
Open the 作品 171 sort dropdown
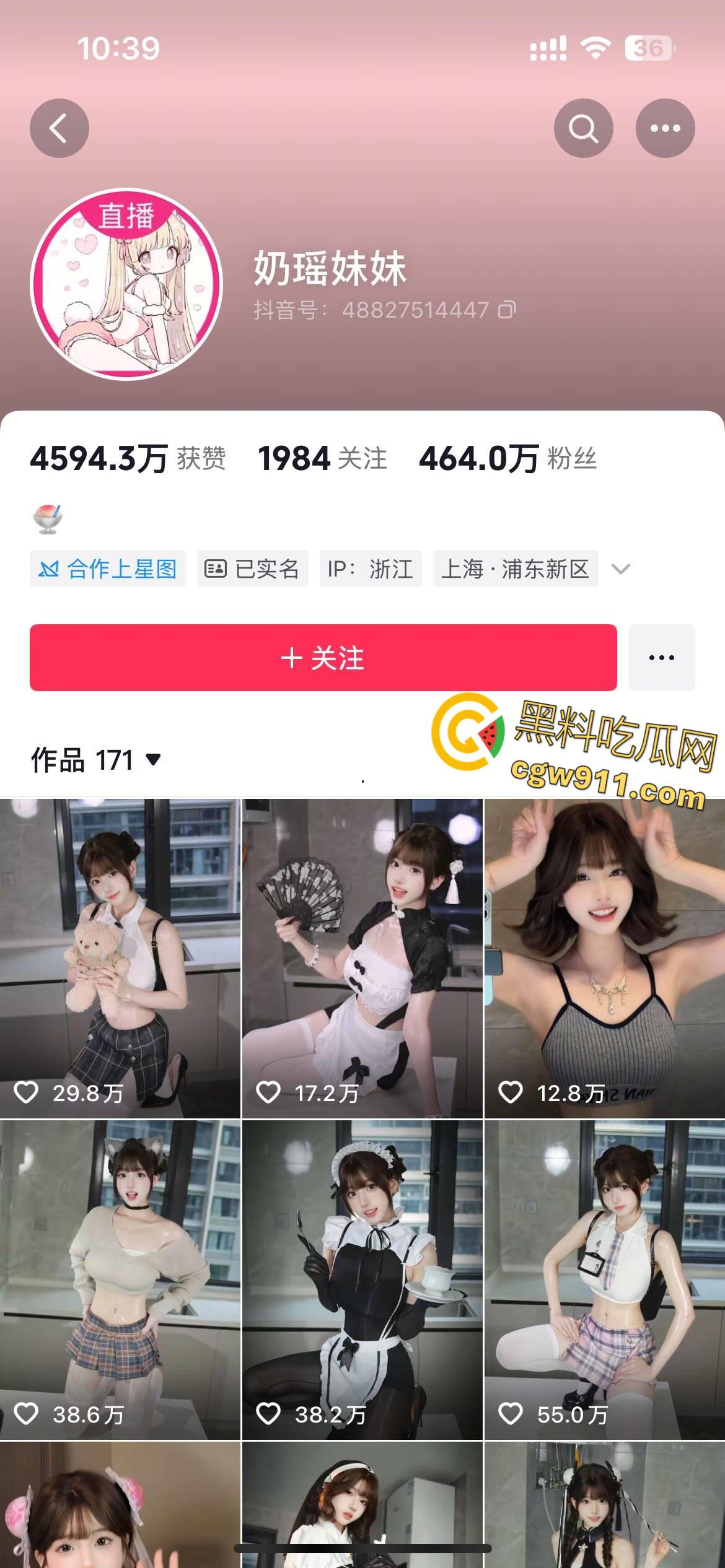tap(96, 760)
